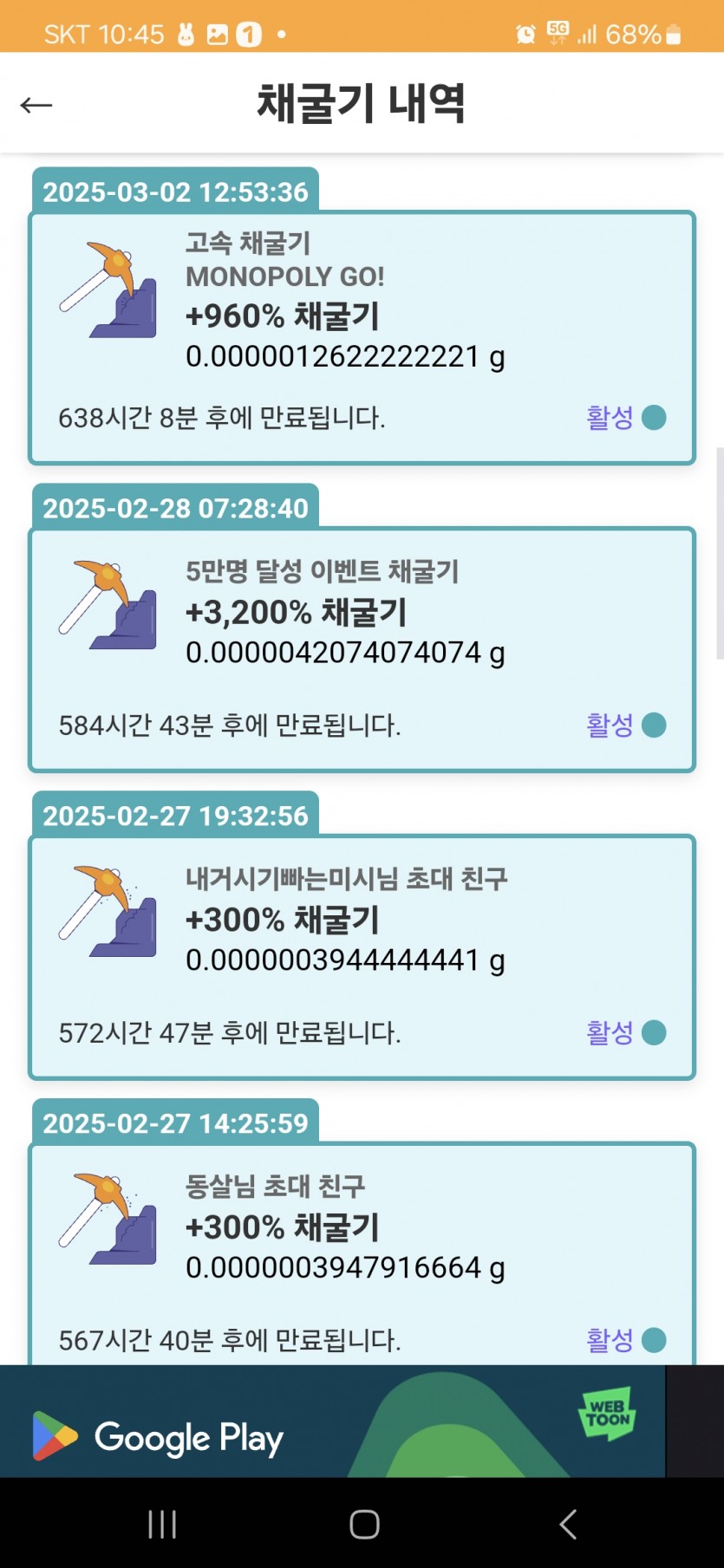This screenshot has width=724, height=1568.
Task: Open the 5만명 달성 이벤트 채굴기 card
Action: (362, 649)
